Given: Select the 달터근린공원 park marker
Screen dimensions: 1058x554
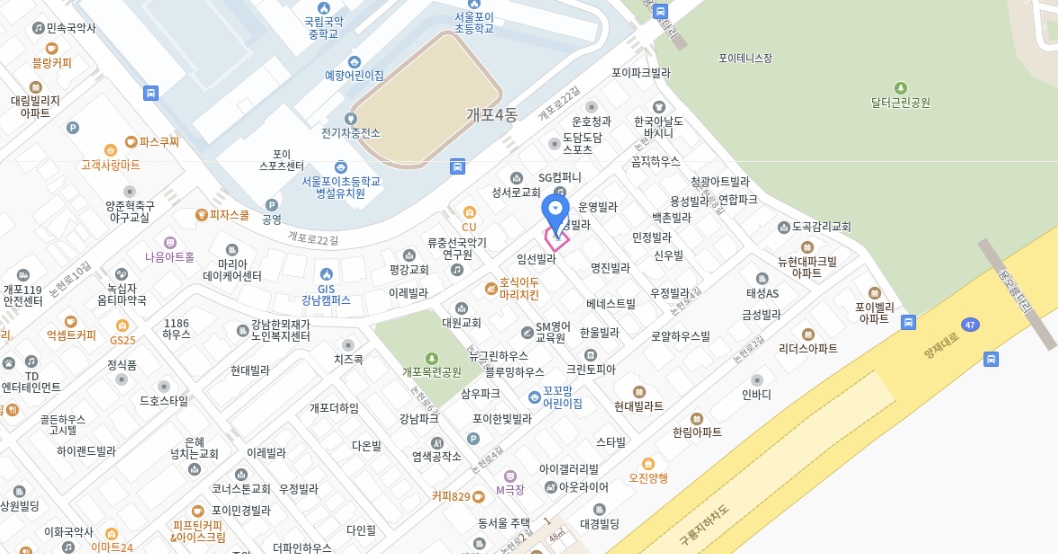Looking at the screenshot, I should (x=900, y=88).
